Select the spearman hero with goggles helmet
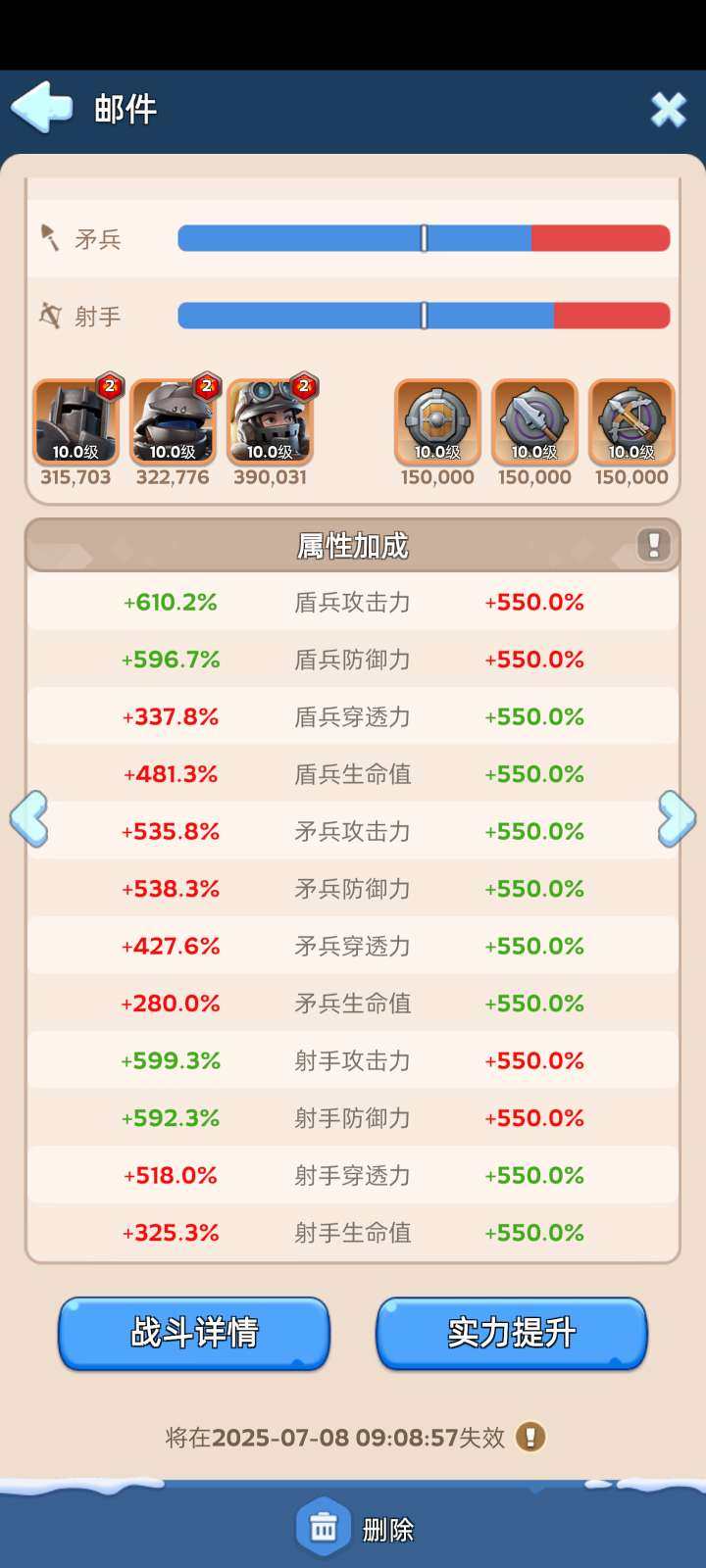The image size is (706, 1568). point(173,421)
